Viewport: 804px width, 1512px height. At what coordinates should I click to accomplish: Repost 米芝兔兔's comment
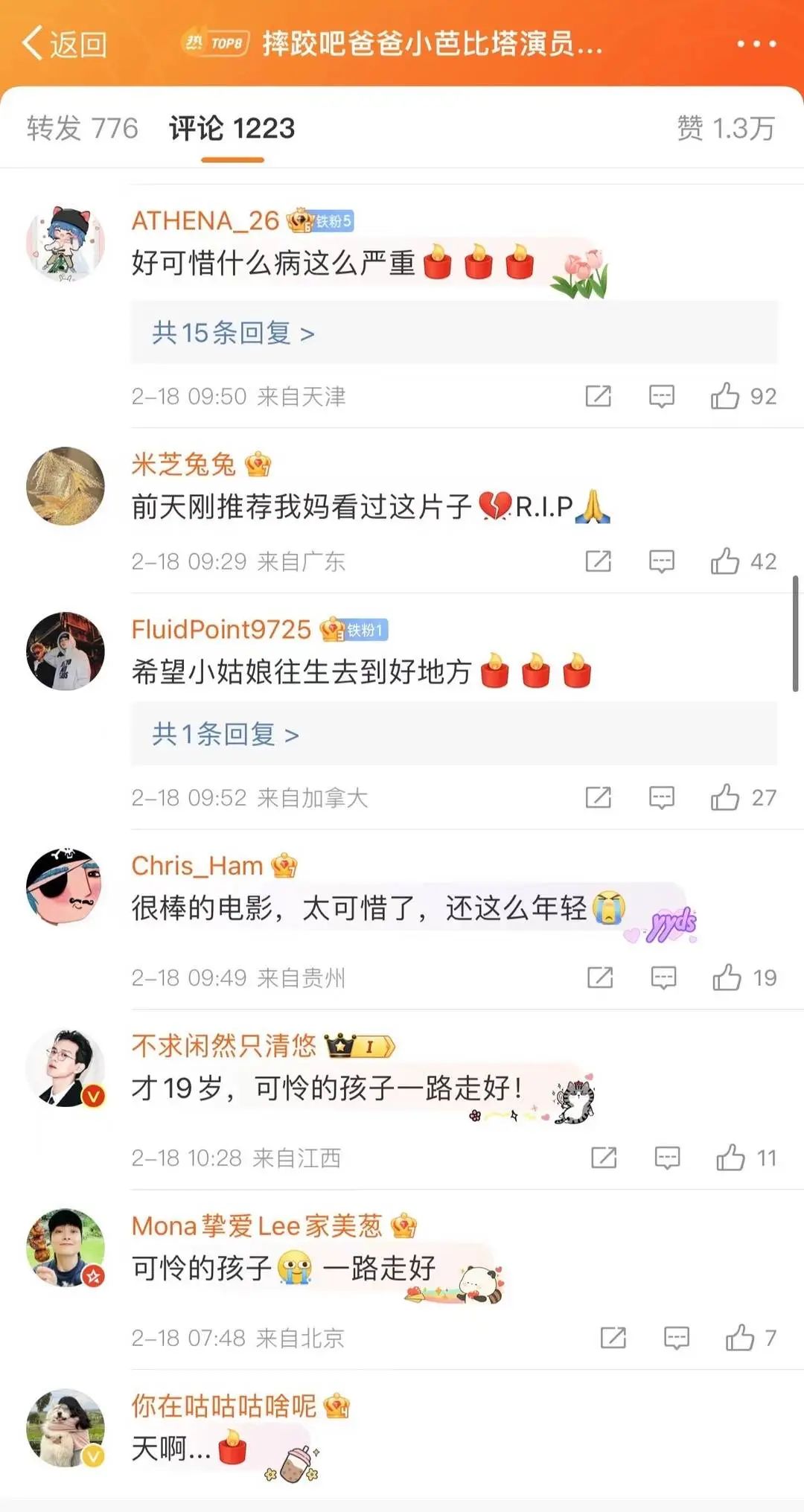598,561
